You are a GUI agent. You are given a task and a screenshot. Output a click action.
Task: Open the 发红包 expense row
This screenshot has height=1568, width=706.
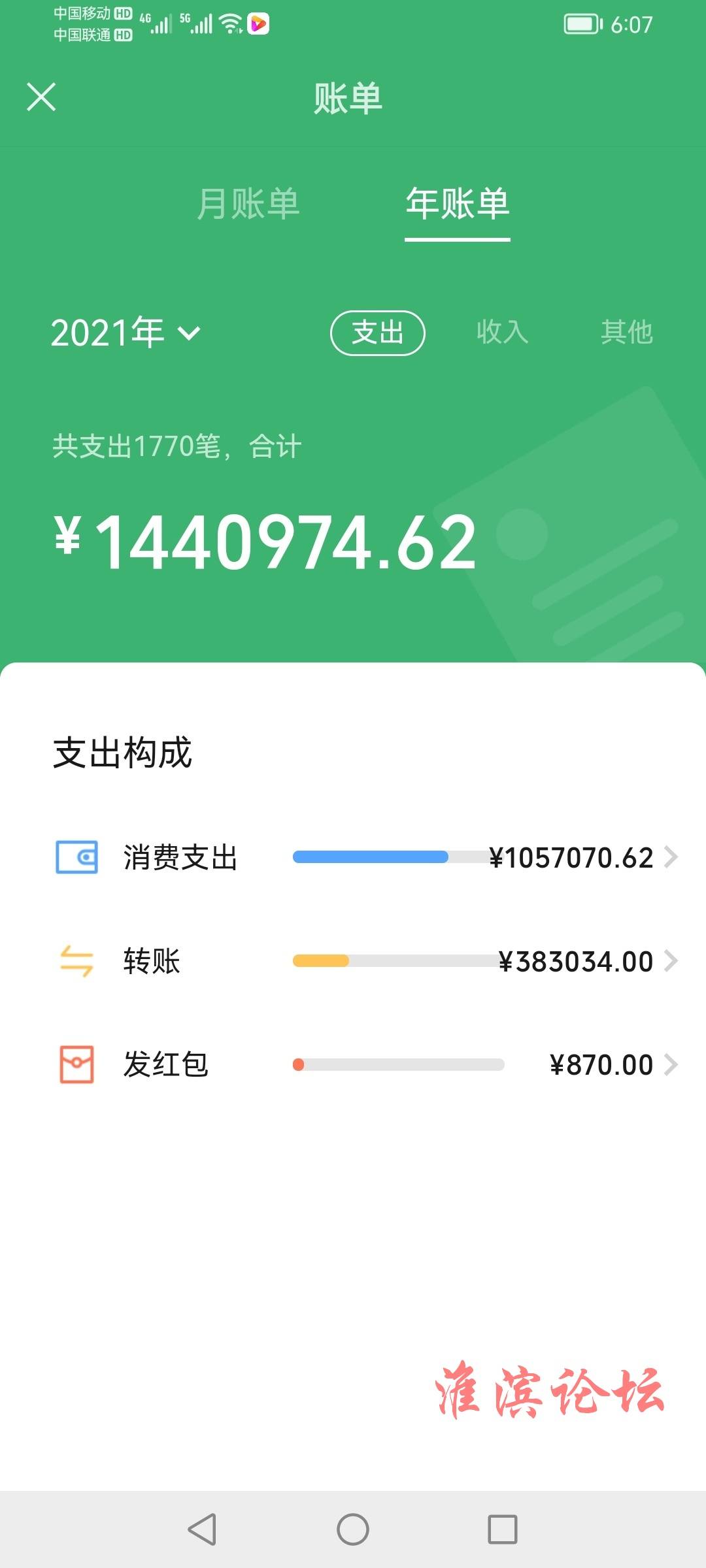(x=366, y=1065)
